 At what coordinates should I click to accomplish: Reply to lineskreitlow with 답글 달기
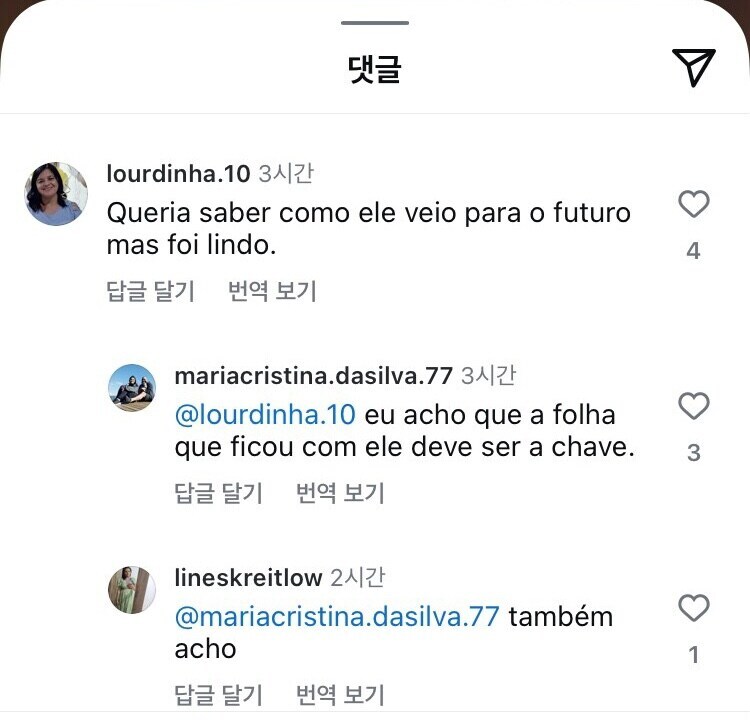(x=218, y=694)
